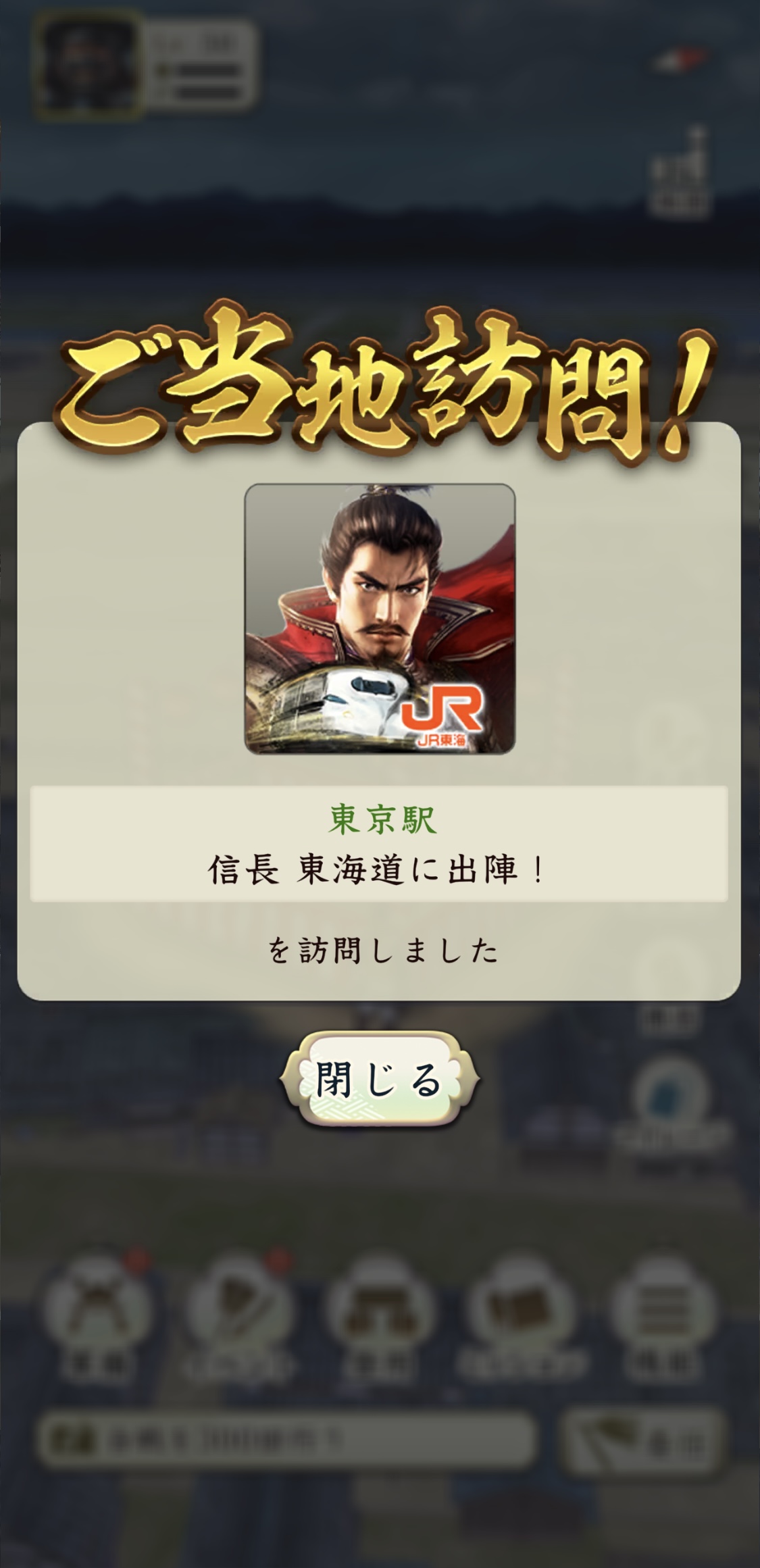Screen dimensions: 760x1568
Task: Close the ご当地訪問 dialog with 閉じる
Action: 379,1079
